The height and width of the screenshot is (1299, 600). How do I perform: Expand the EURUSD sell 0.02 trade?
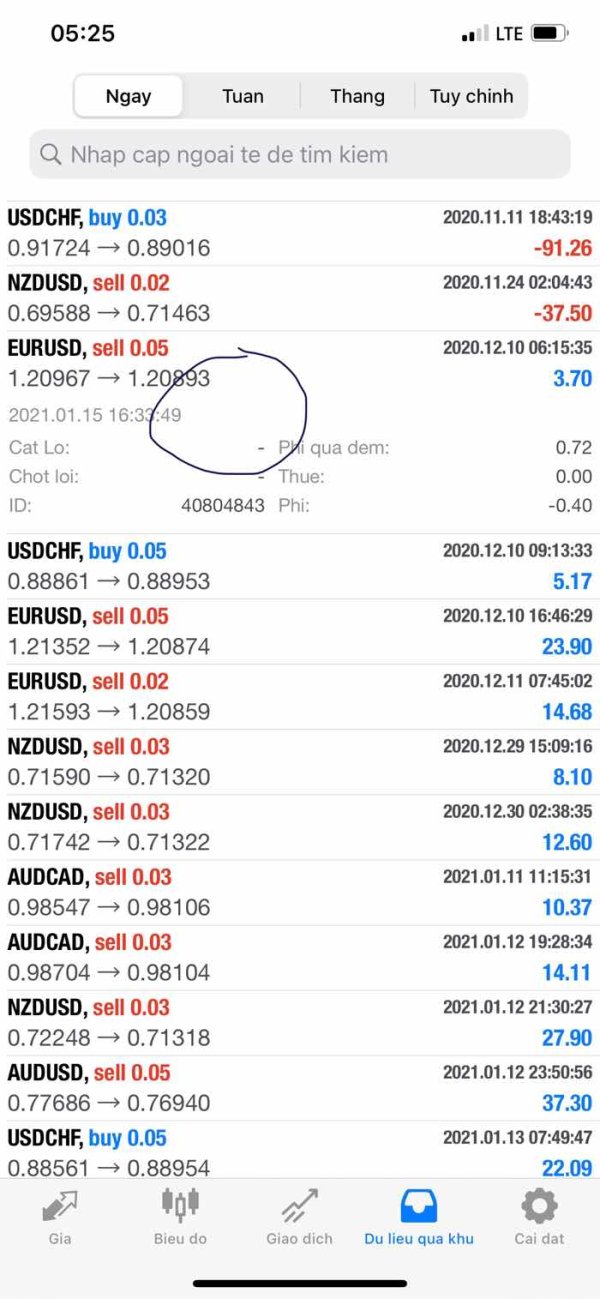[300, 696]
